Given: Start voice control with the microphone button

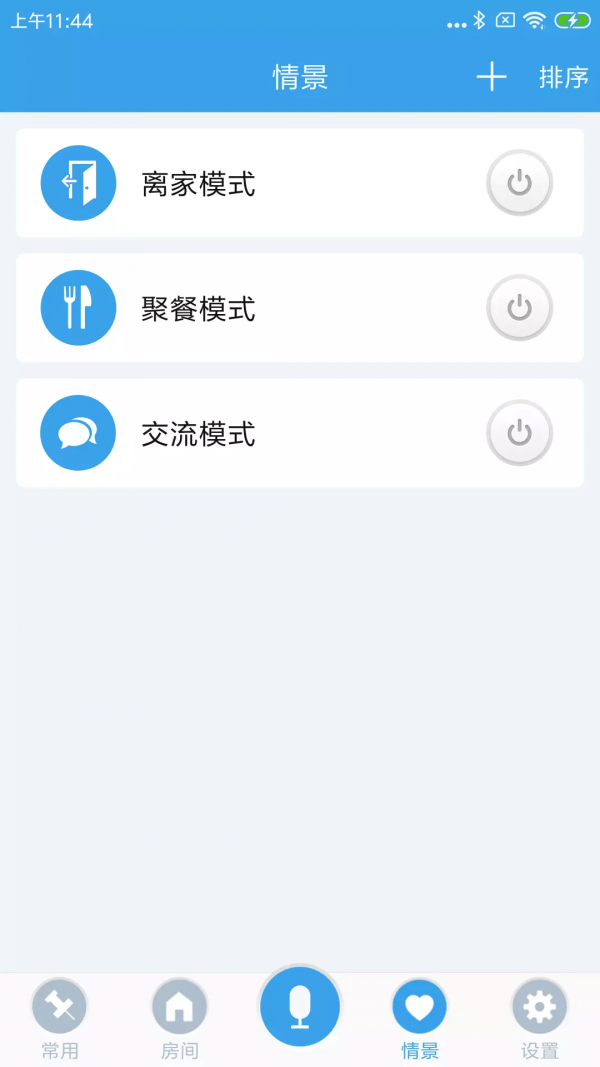Looking at the screenshot, I should coord(300,1006).
